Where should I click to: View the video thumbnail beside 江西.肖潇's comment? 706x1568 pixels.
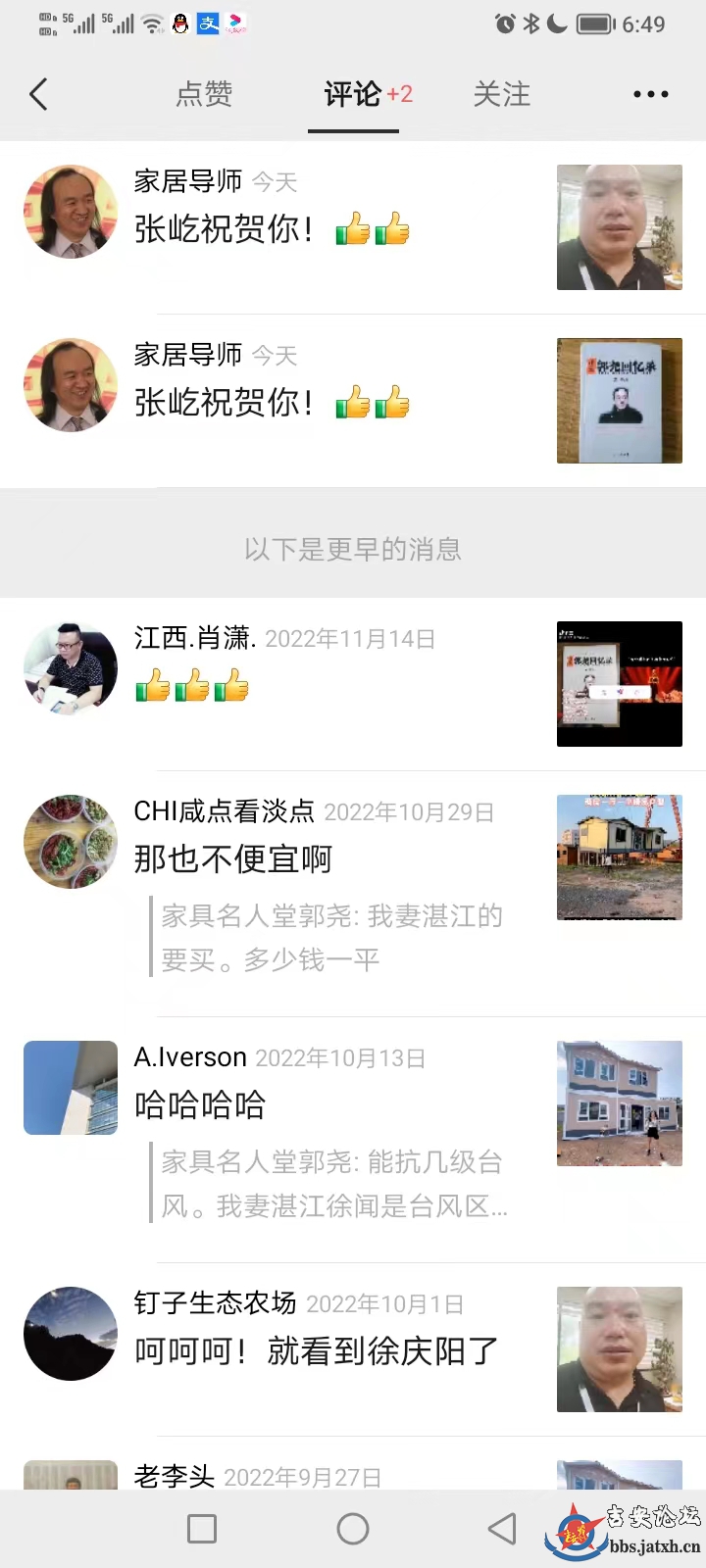(x=620, y=684)
